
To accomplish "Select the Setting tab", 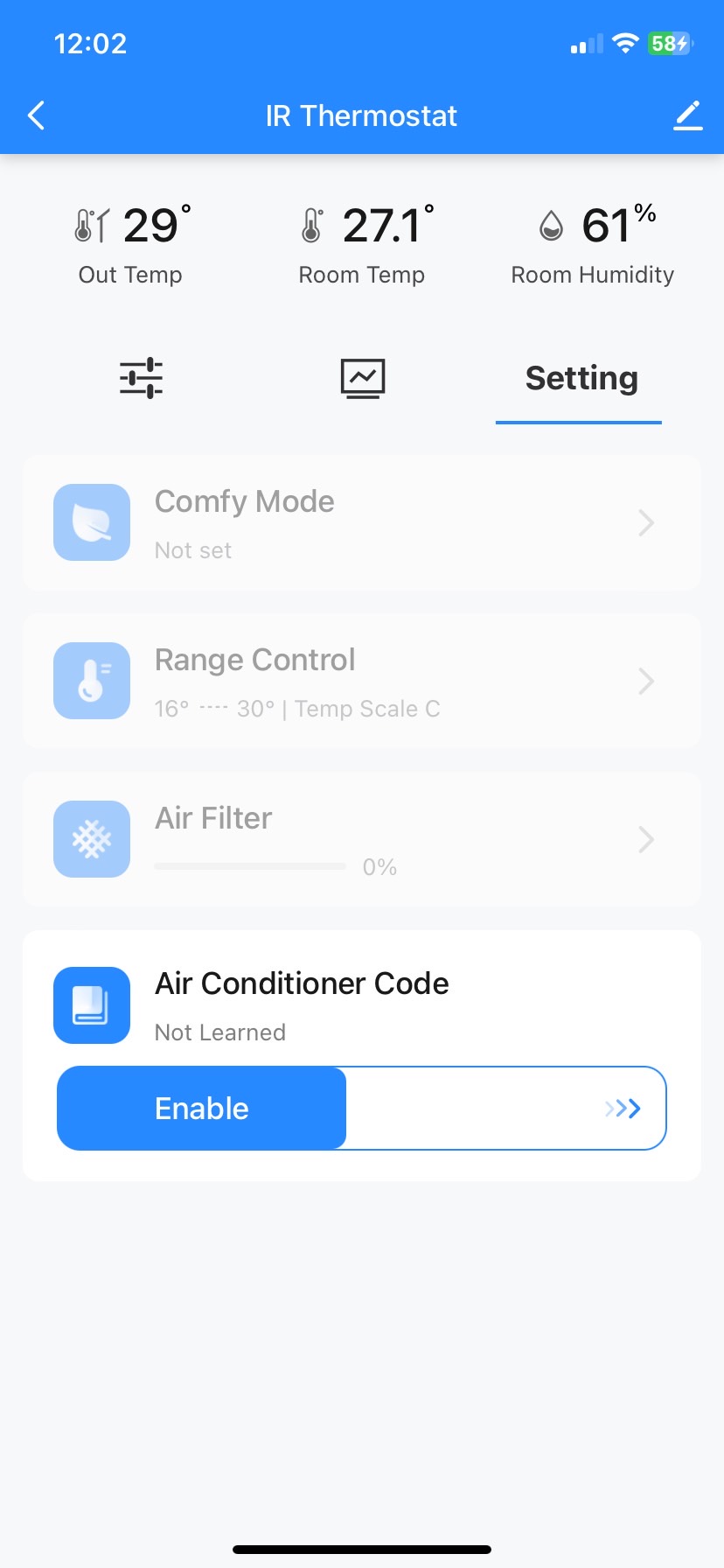I will click(581, 380).
